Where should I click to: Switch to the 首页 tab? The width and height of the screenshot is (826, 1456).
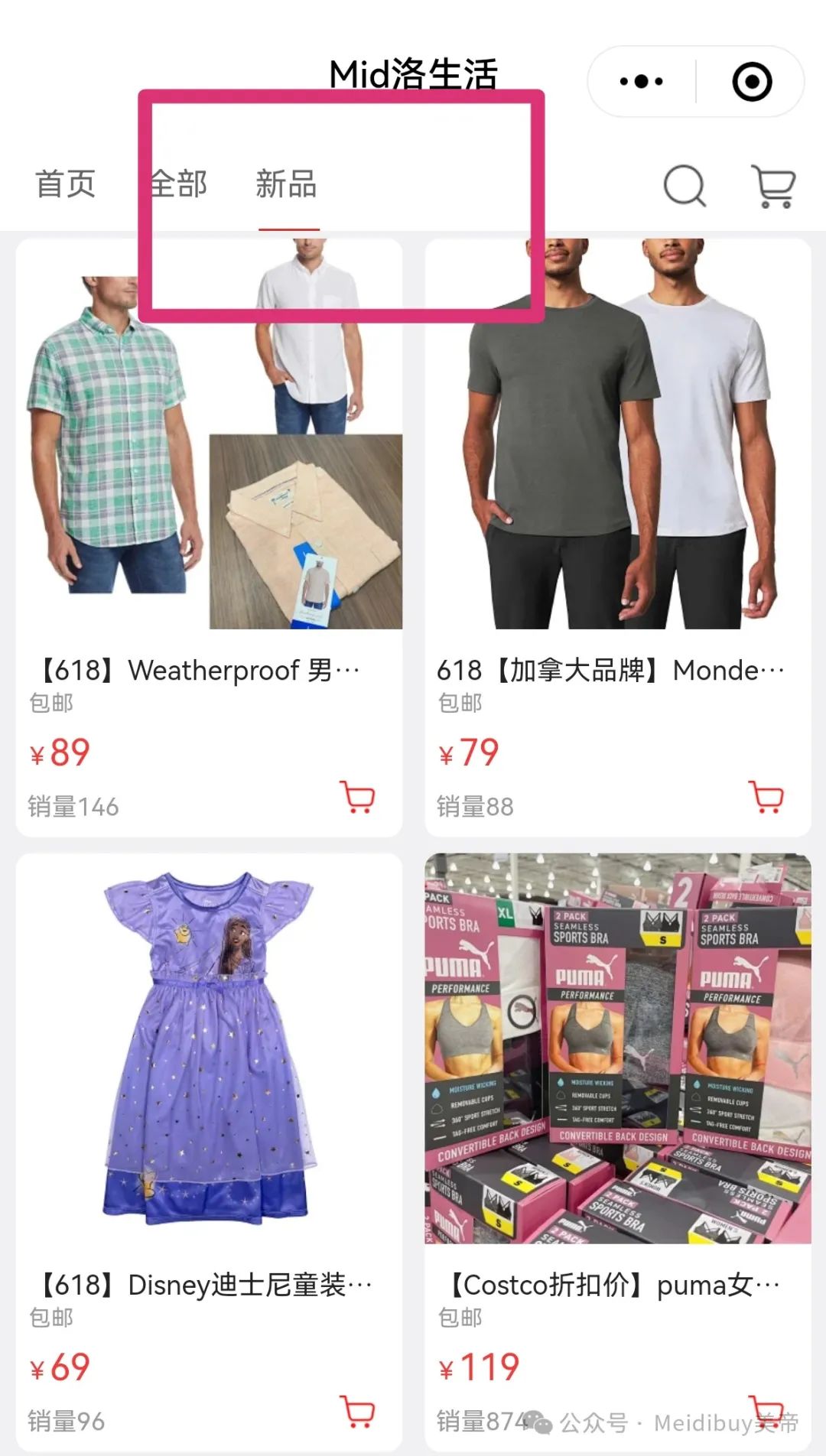point(65,184)
